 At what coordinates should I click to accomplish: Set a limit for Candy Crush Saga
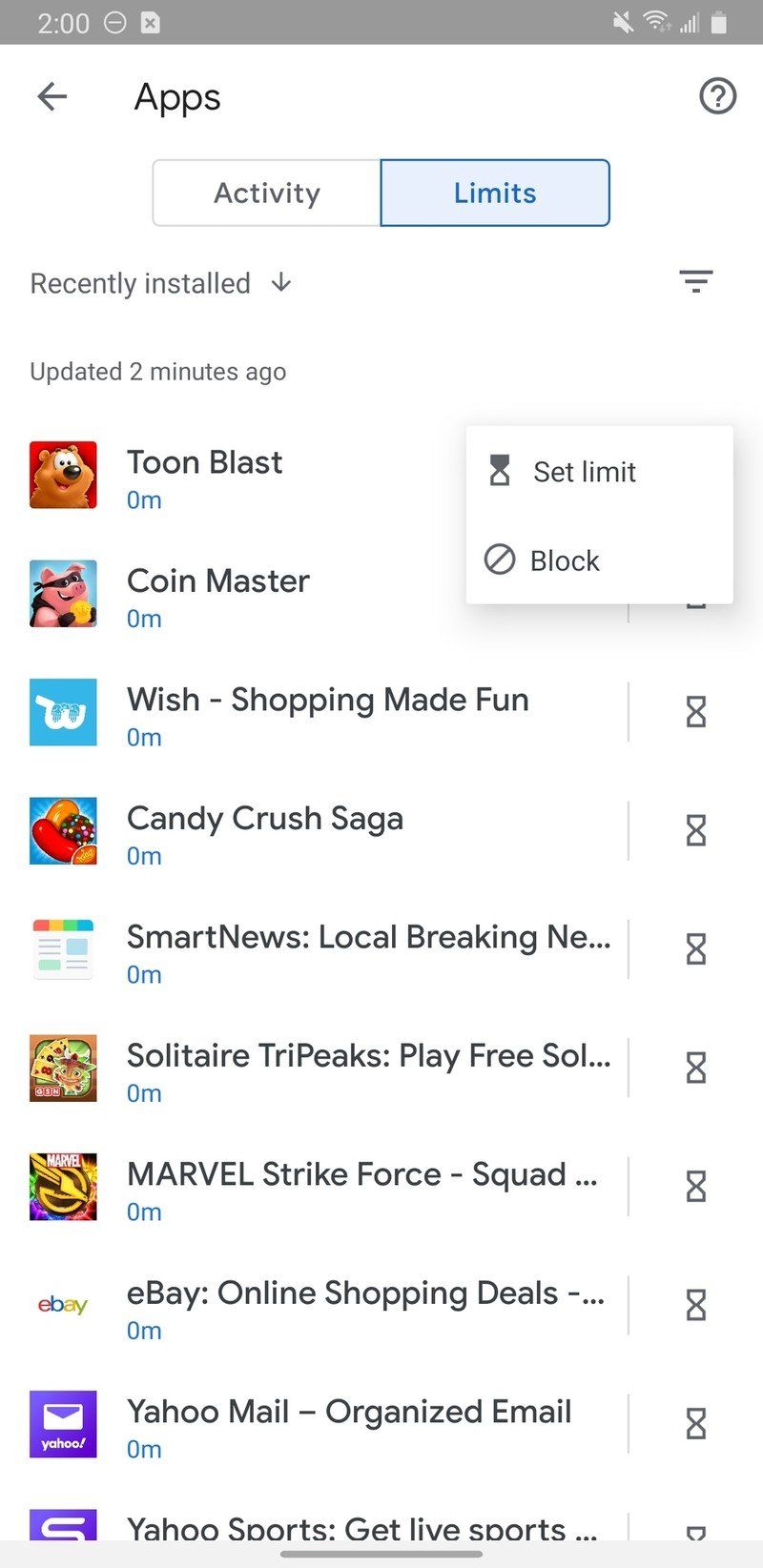pyautogui.click(x=696, y=830)
